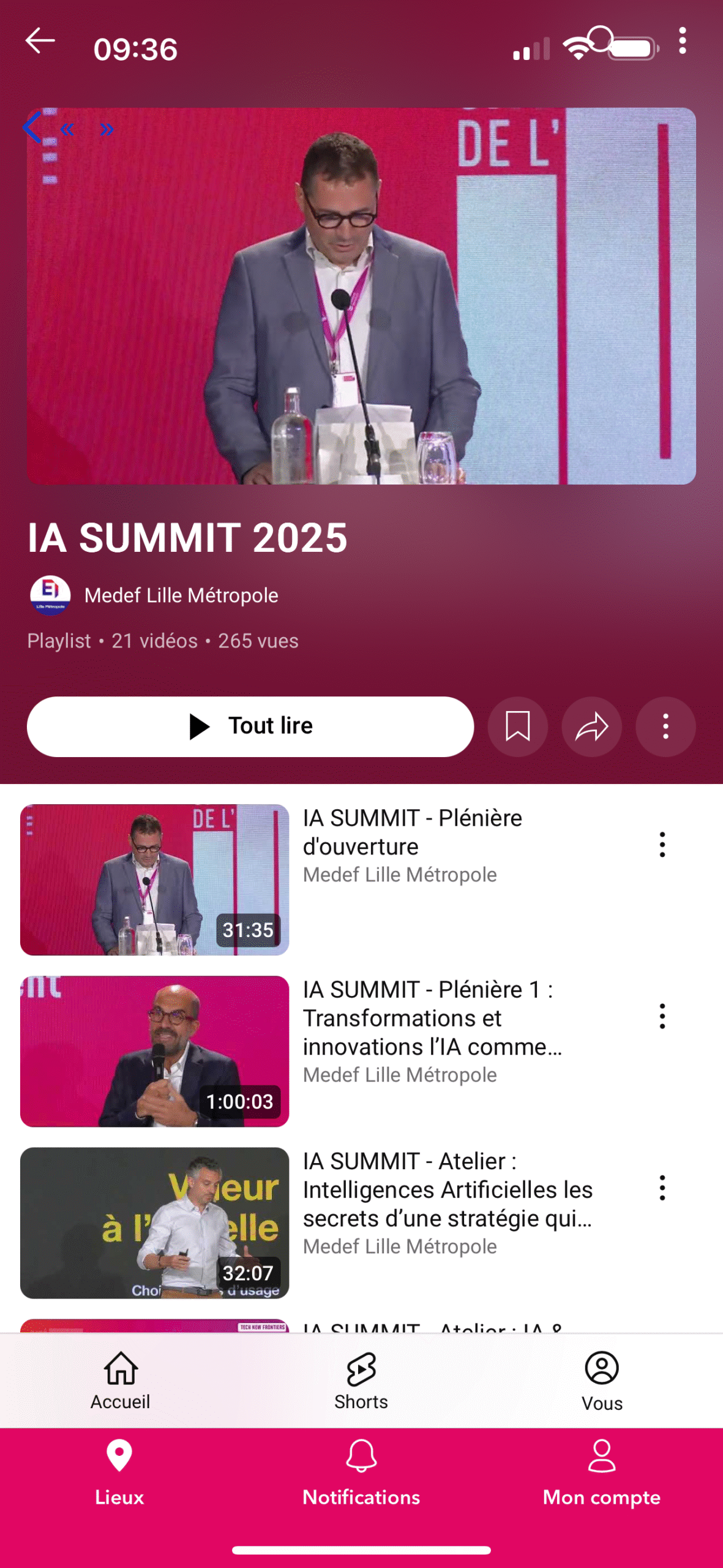Screen dimensions: 723x1568
Task: Go to Mon compte
Action: pos(602,1473)
